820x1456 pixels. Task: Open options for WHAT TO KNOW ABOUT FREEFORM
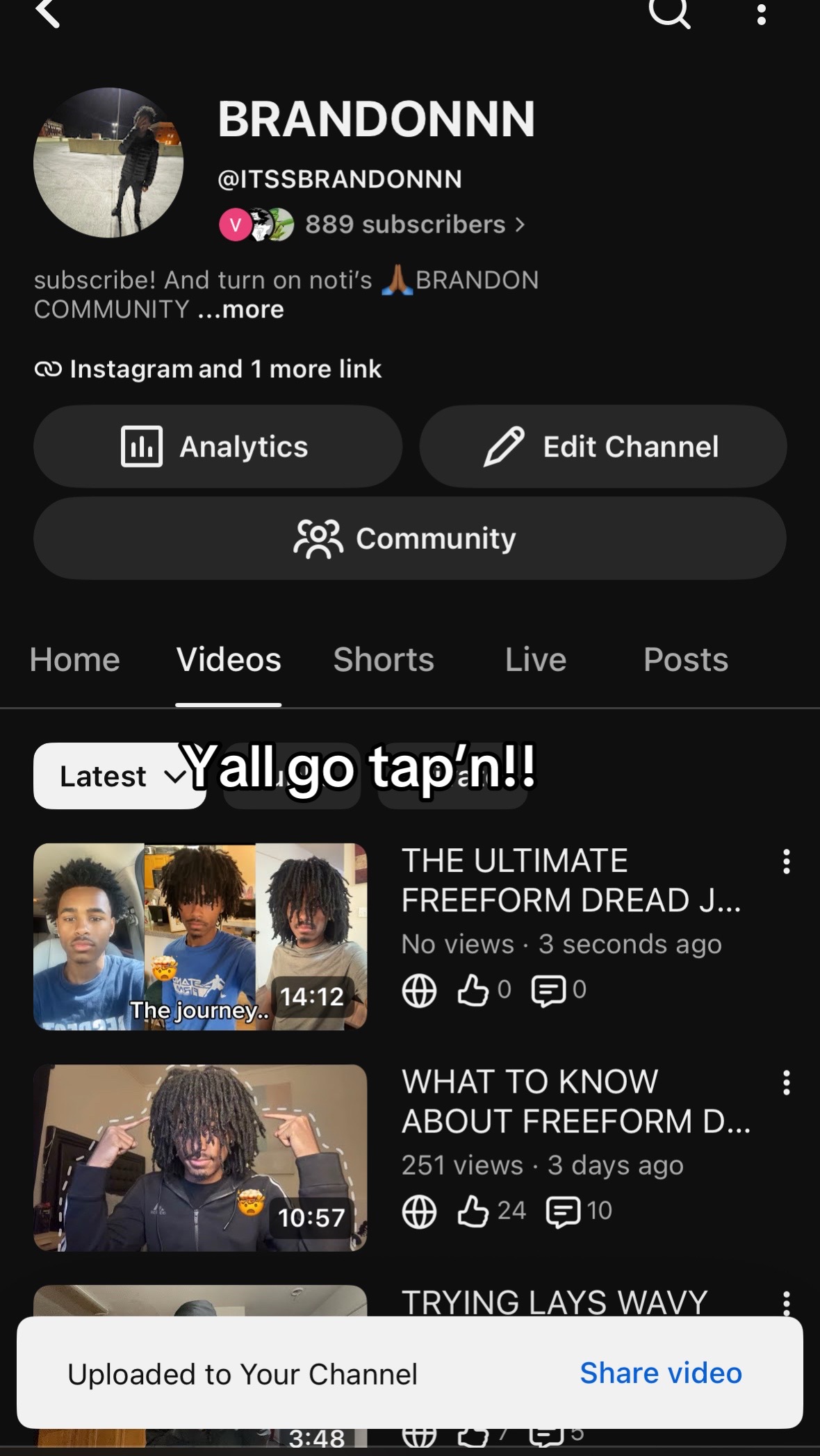(x=786, y=1082)
